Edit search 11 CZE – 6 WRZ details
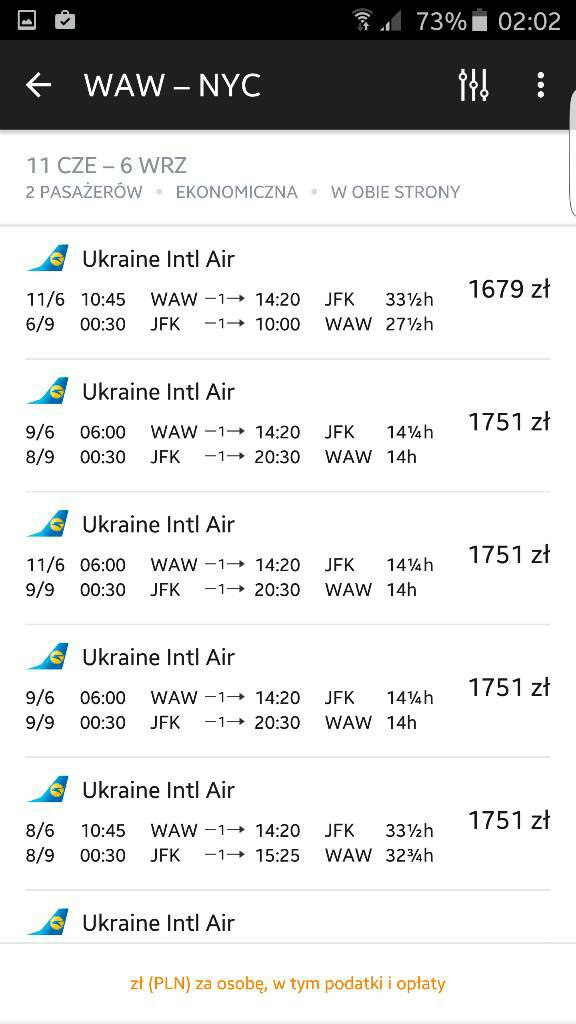This screenshot has width=576, height=1024. pyautogui.click(x=288, y=177)
